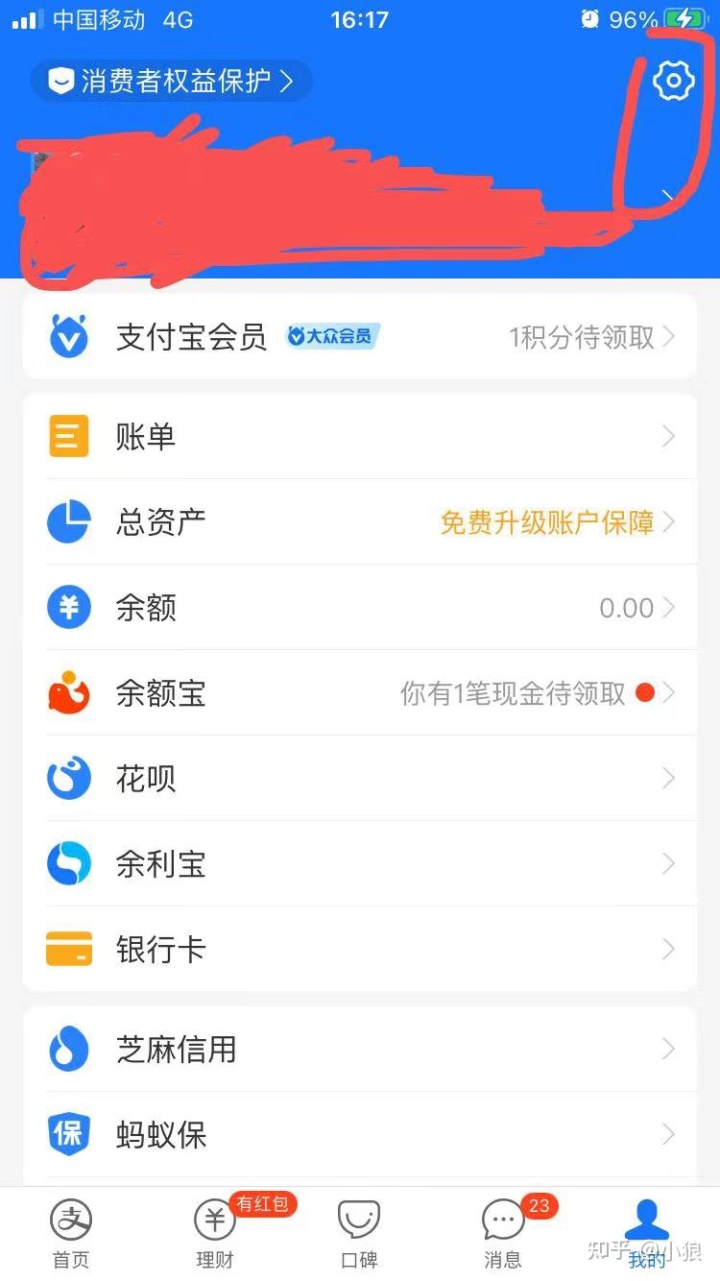Open the settings gear icon

(x=673, y=80)
